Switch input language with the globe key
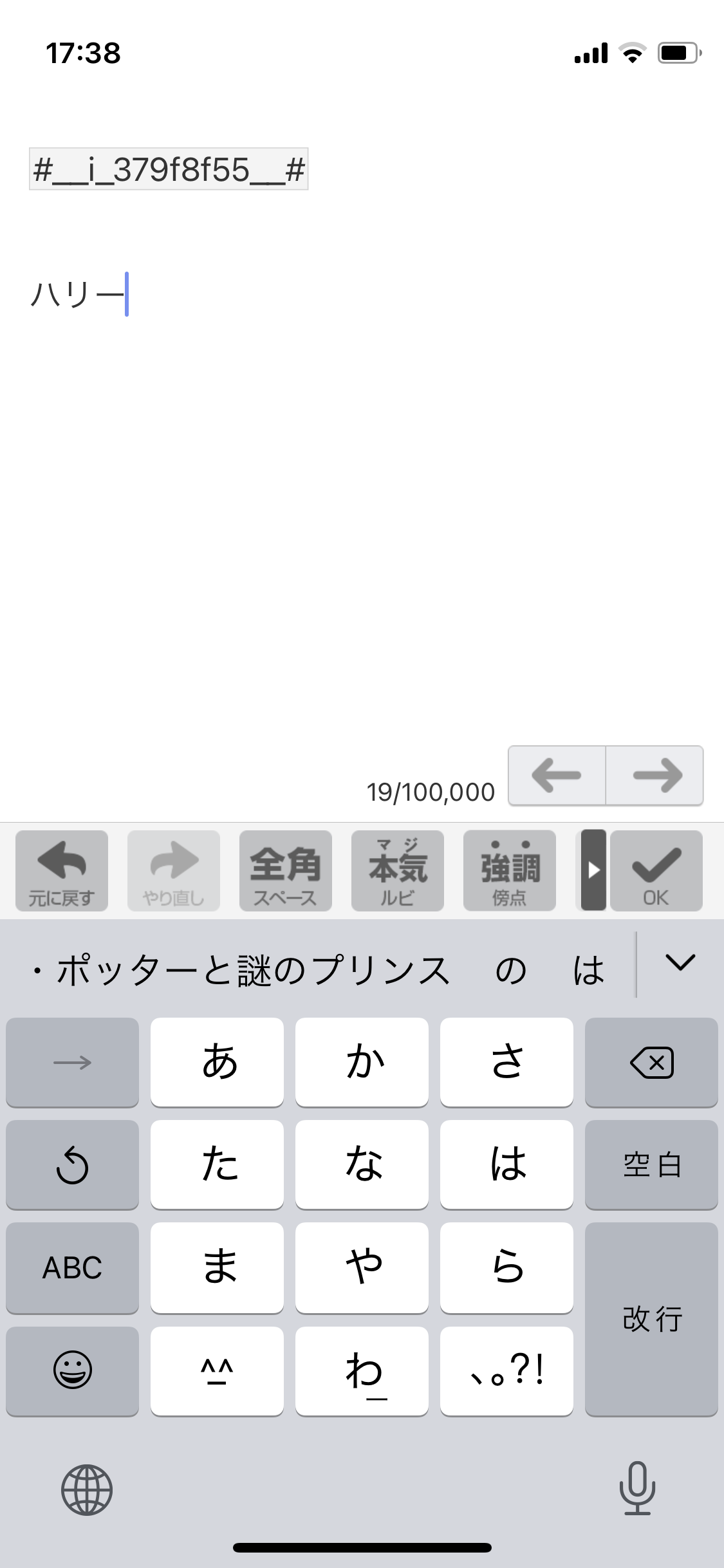 [87, 1489]
